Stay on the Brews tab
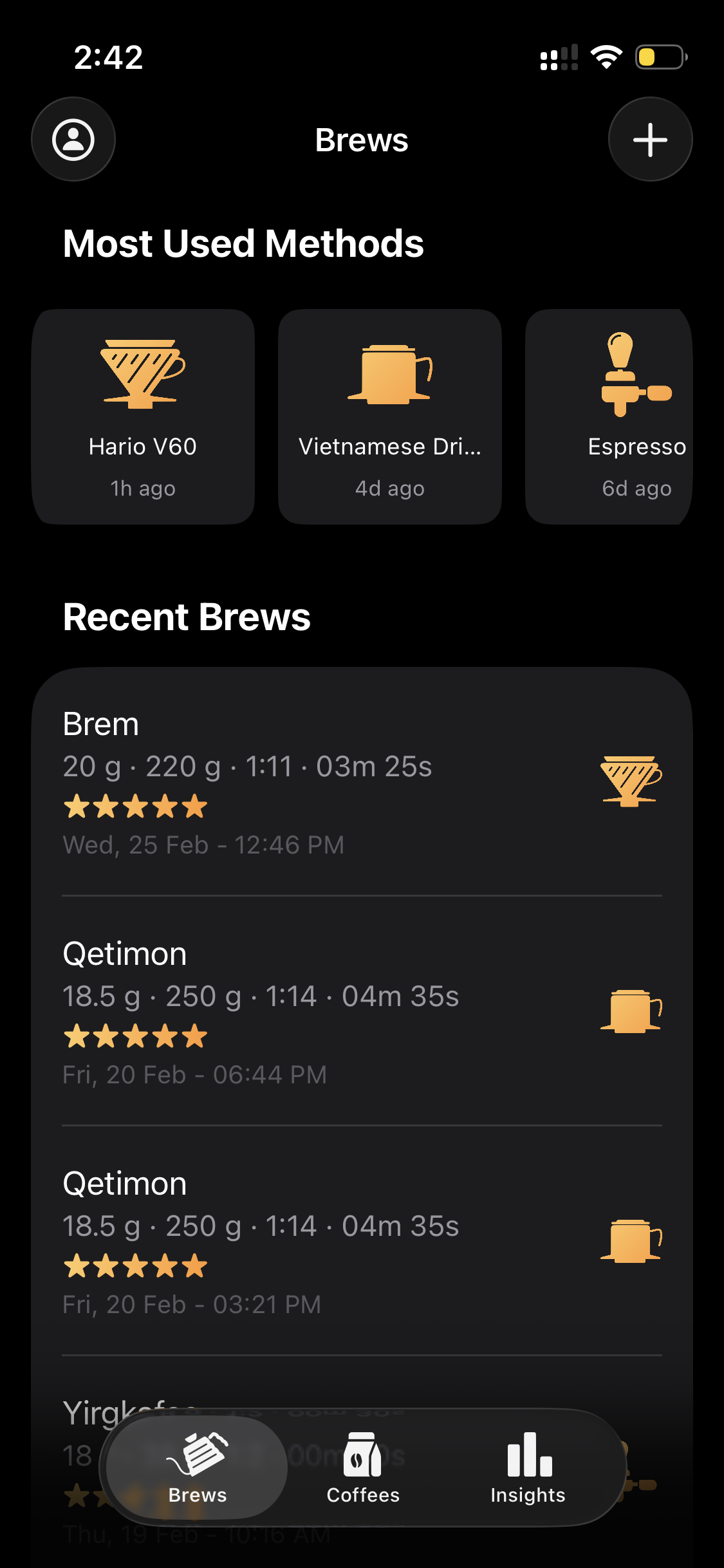724x1568 pixels. (x=198, y=1480)
